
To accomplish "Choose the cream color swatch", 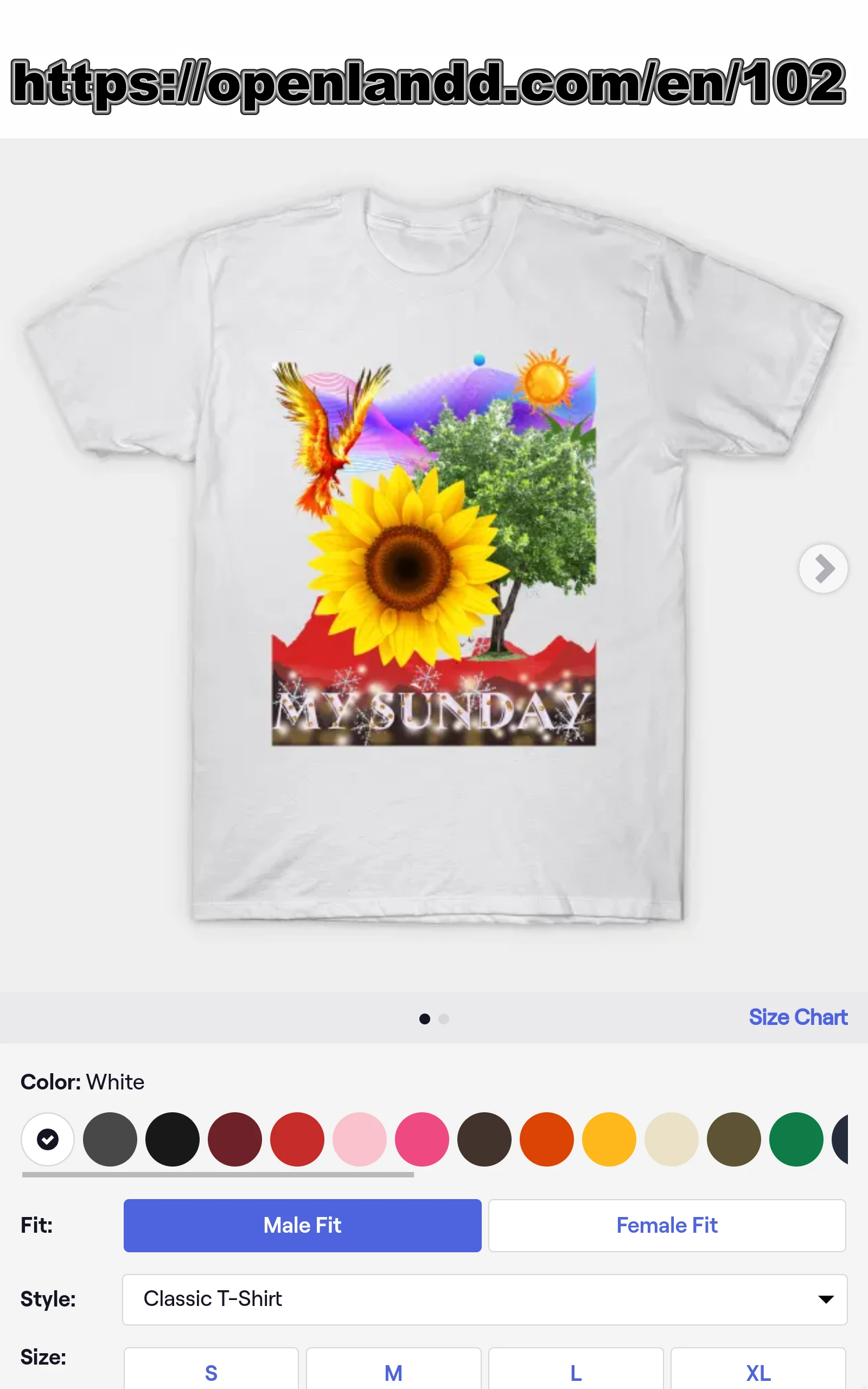I will (x=672, y=1139).
